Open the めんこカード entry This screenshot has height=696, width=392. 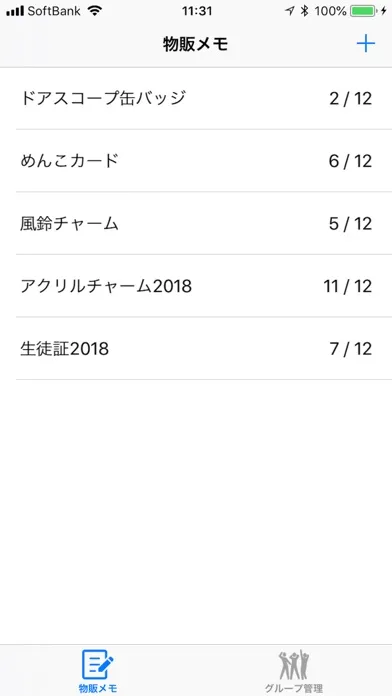click(196, 161)
